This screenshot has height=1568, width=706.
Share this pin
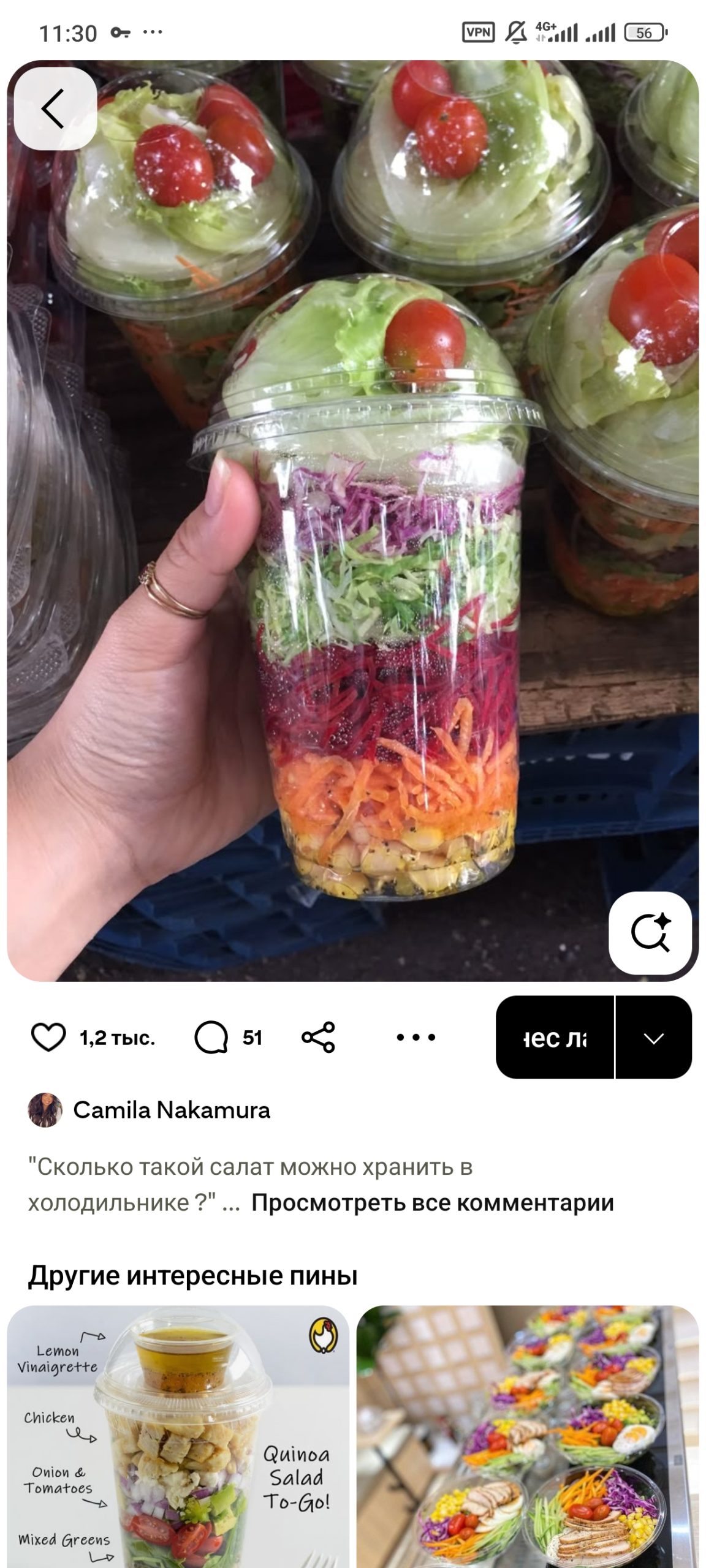click(318, 1038)
